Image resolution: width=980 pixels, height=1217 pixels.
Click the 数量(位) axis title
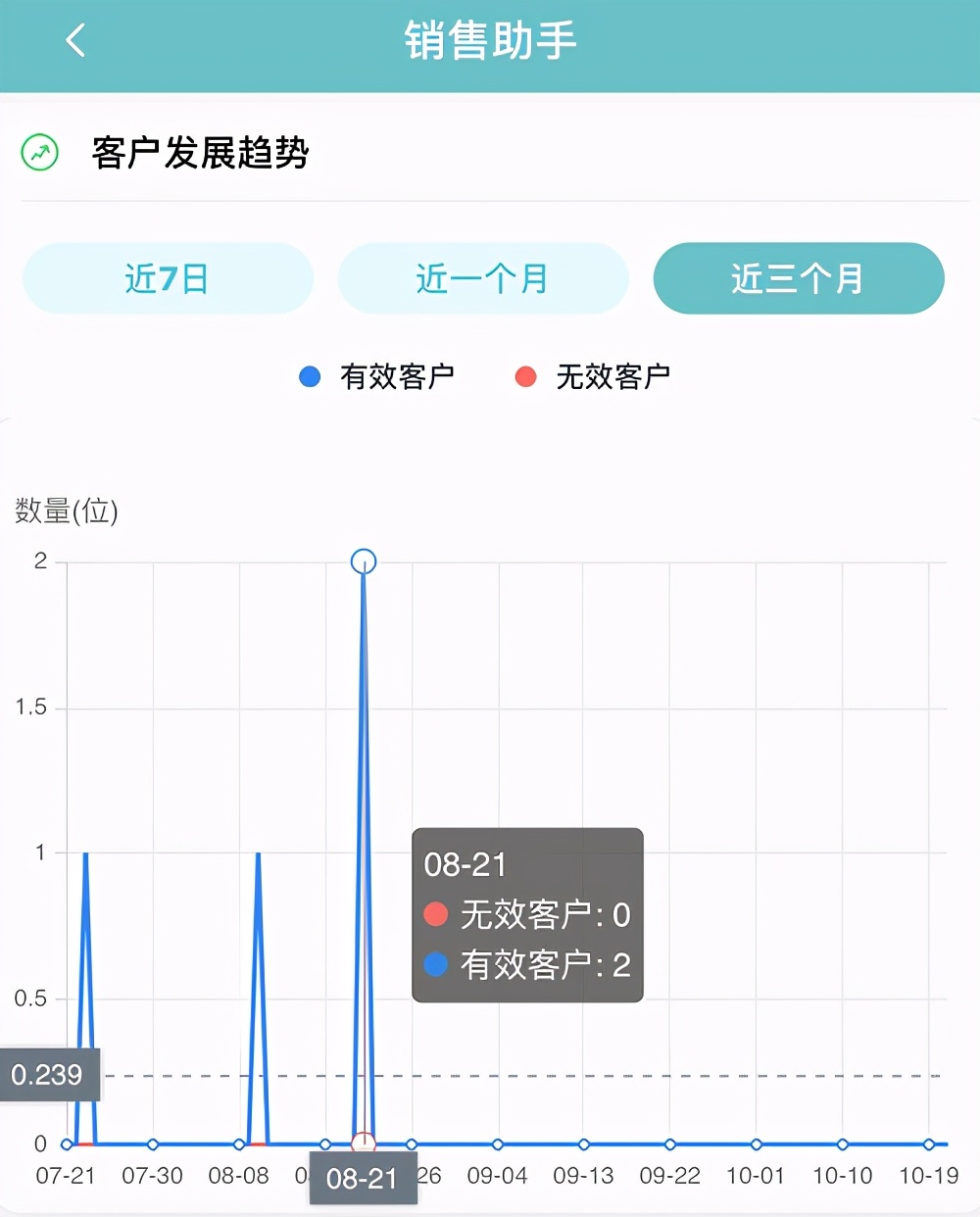point(64,511)
